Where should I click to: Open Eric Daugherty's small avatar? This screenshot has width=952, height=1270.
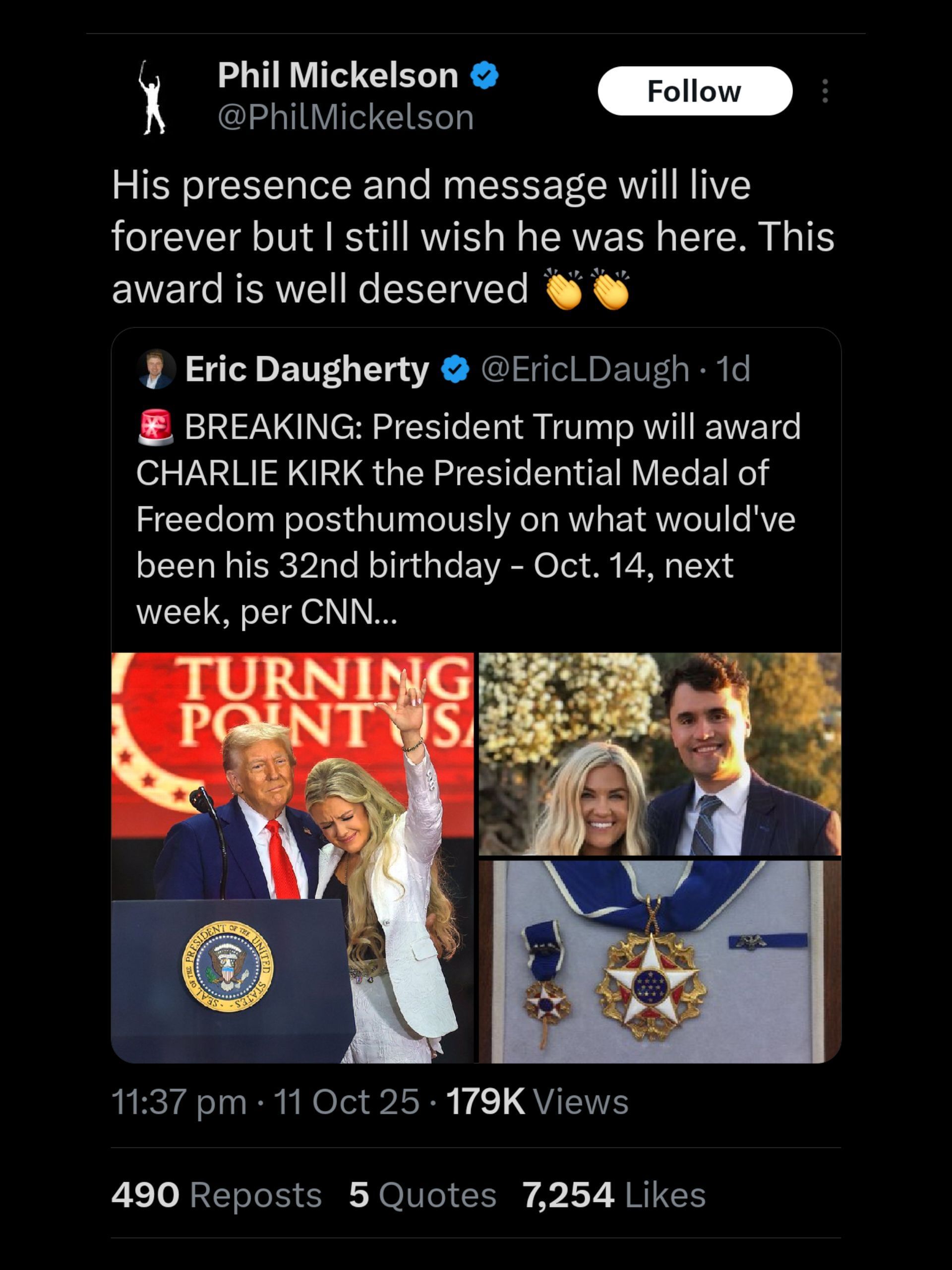(156, 369)
